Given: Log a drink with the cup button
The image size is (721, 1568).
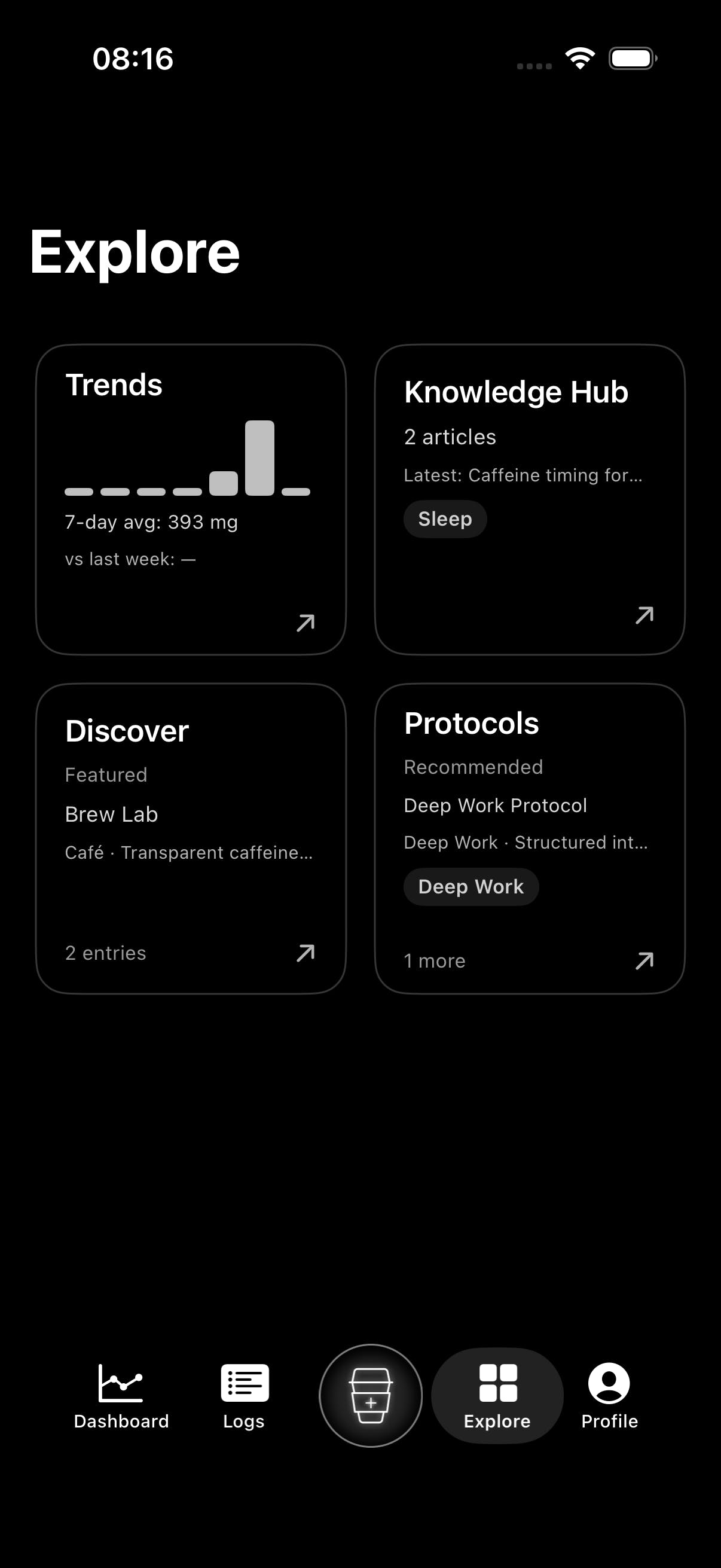Looking at the screenshot, I should 371,1395.
